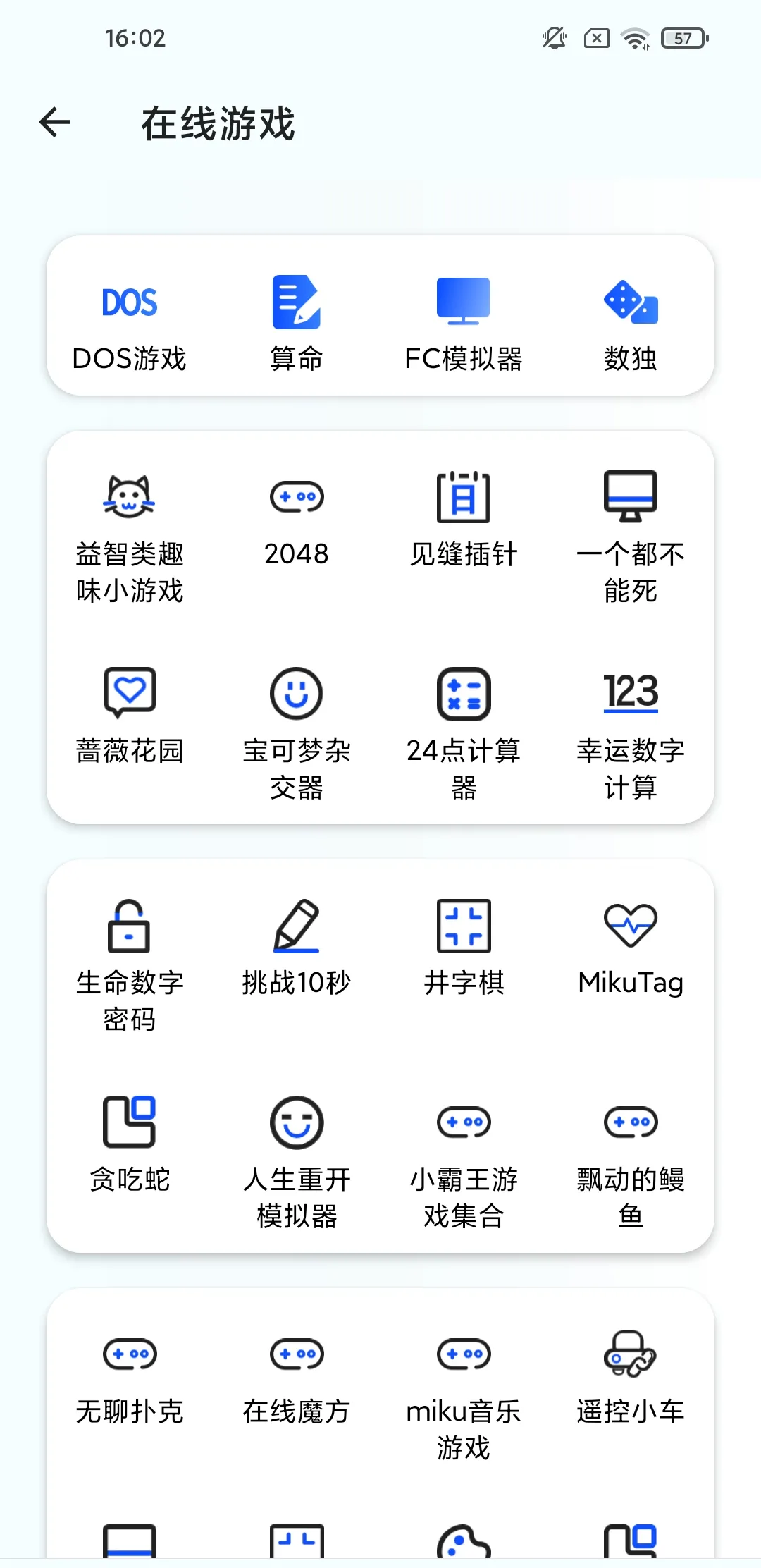
Task: Open 蔷薇花园 game
Action: click(130, 719)
